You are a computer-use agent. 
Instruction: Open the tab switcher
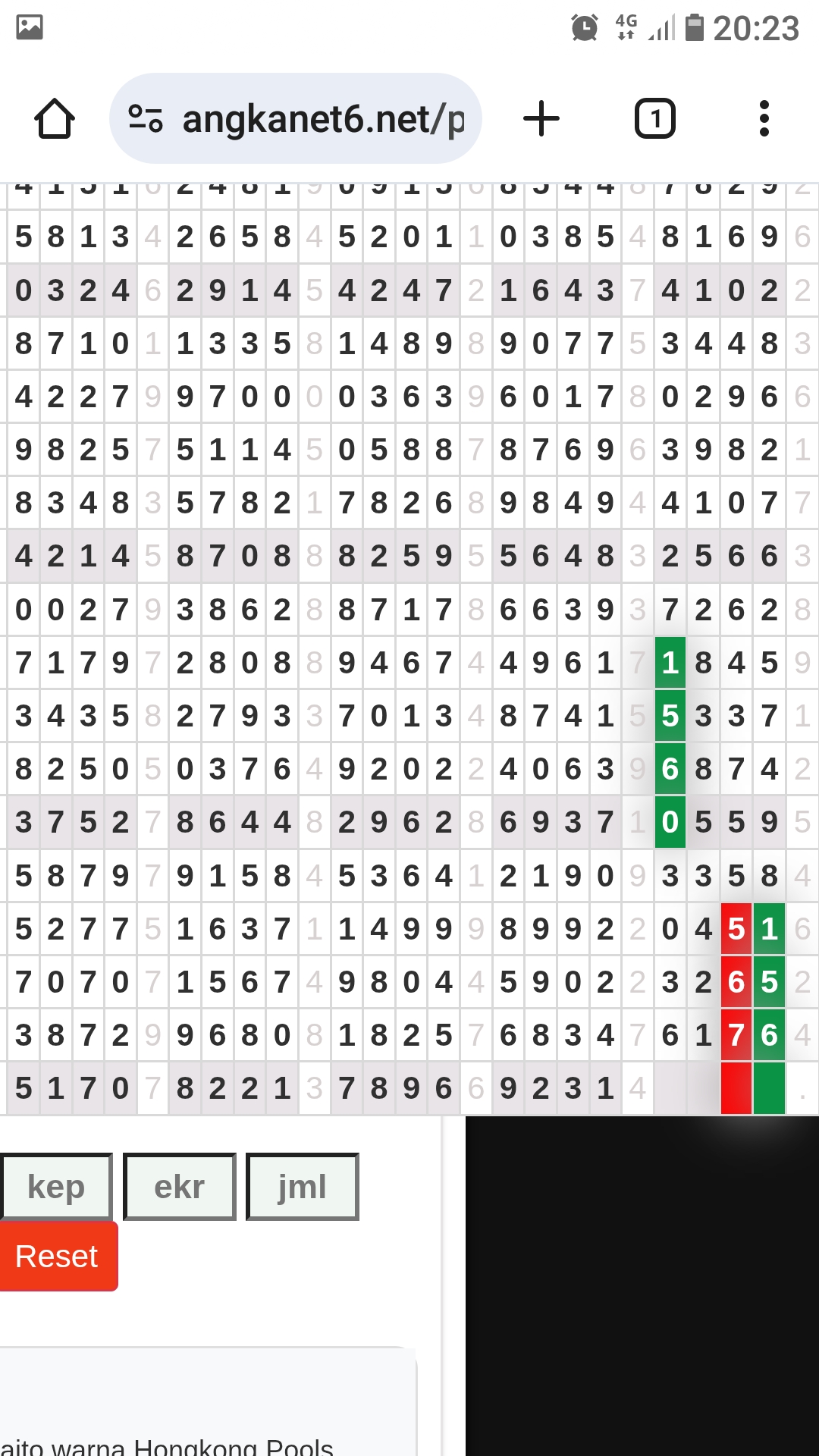[x=654, y=119]
